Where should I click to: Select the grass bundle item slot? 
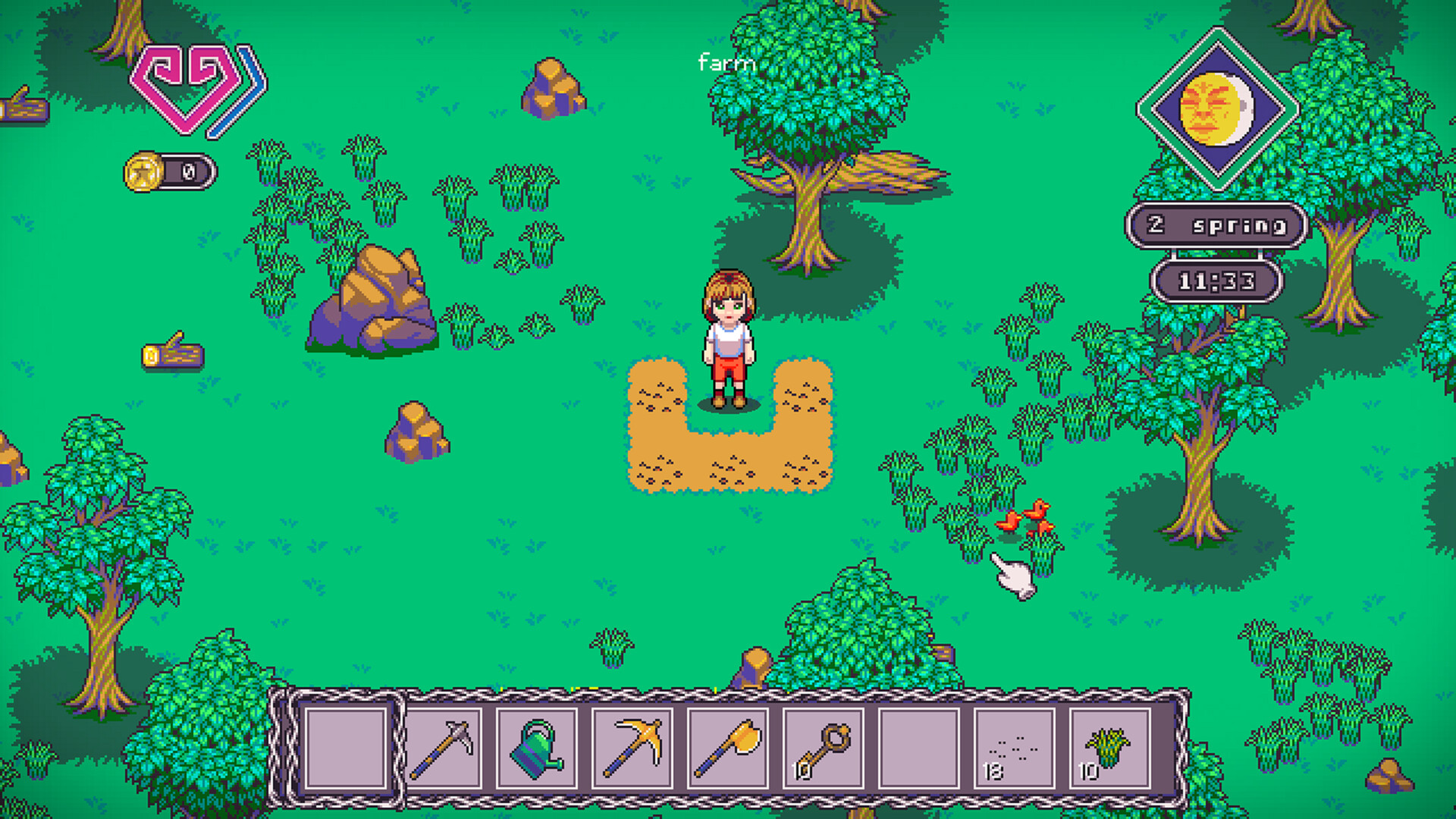(x=1109, y=749)
